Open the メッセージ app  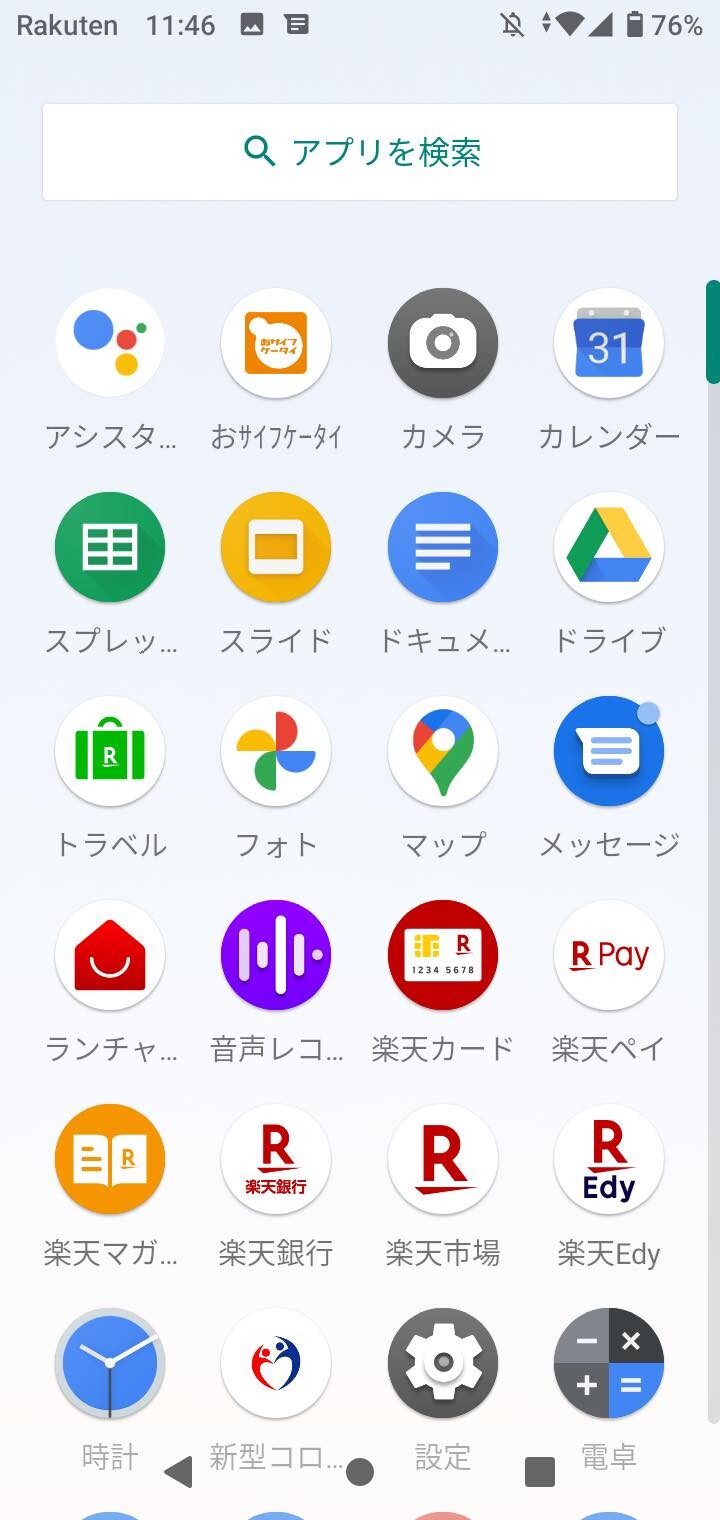pos(609,751)
